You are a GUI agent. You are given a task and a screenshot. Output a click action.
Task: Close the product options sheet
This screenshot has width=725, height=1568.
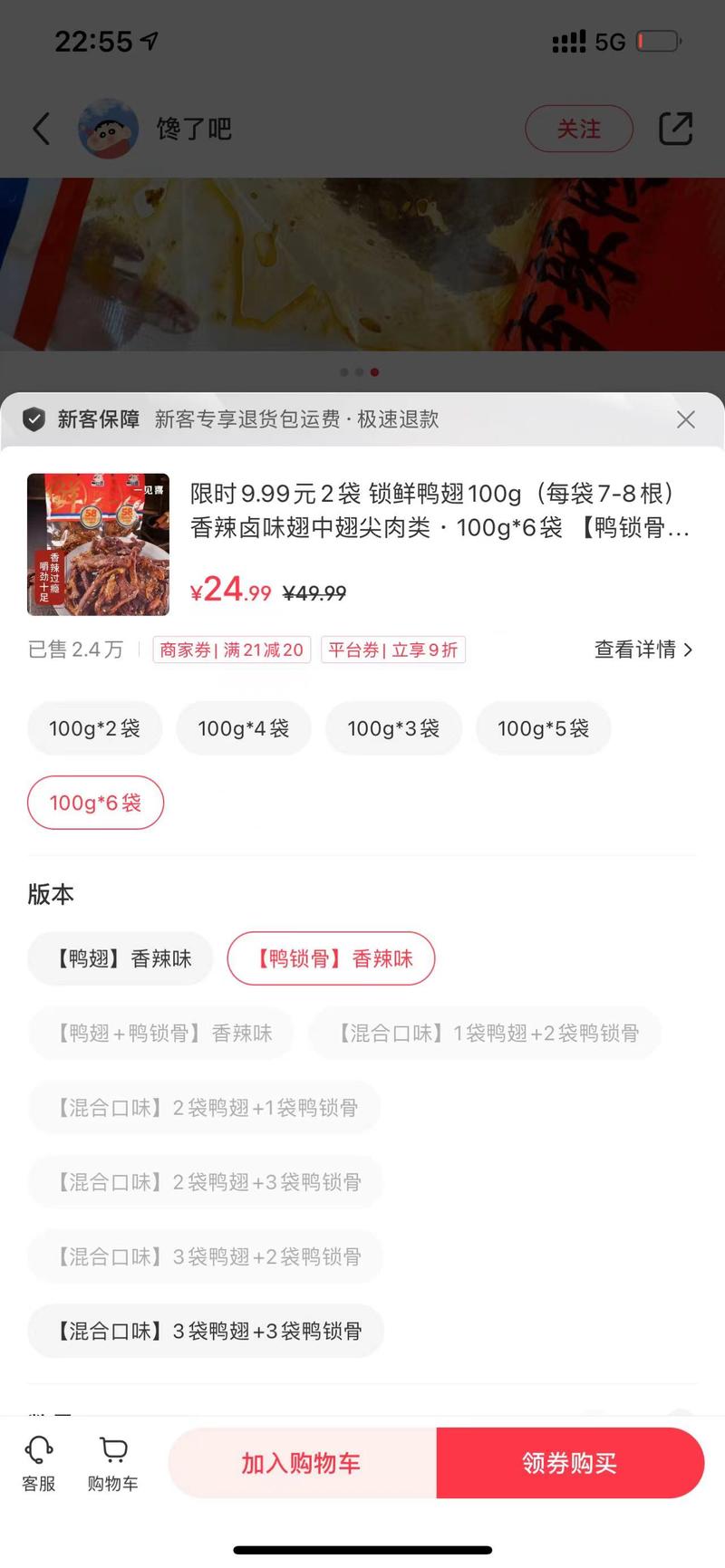686,419
